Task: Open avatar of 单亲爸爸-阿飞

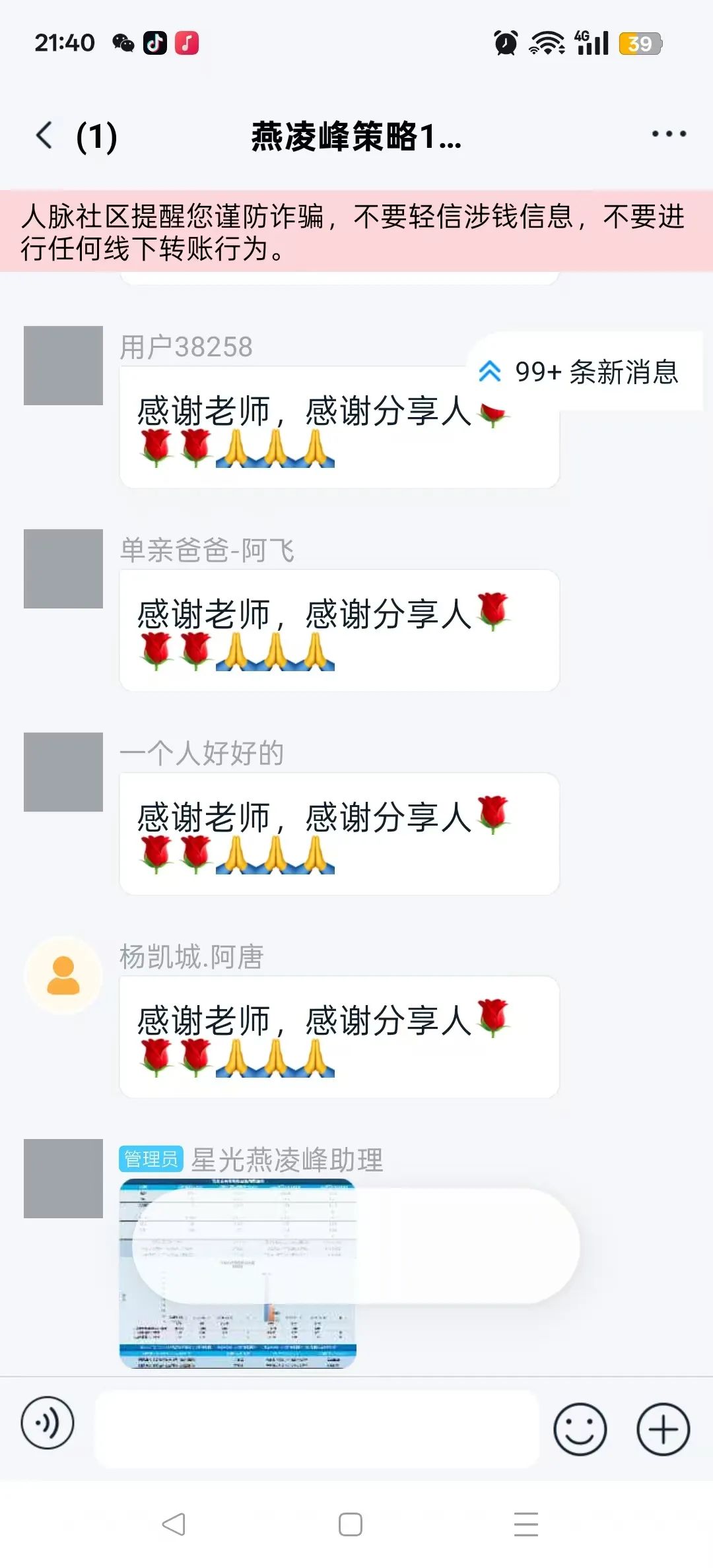Action: 63,569
